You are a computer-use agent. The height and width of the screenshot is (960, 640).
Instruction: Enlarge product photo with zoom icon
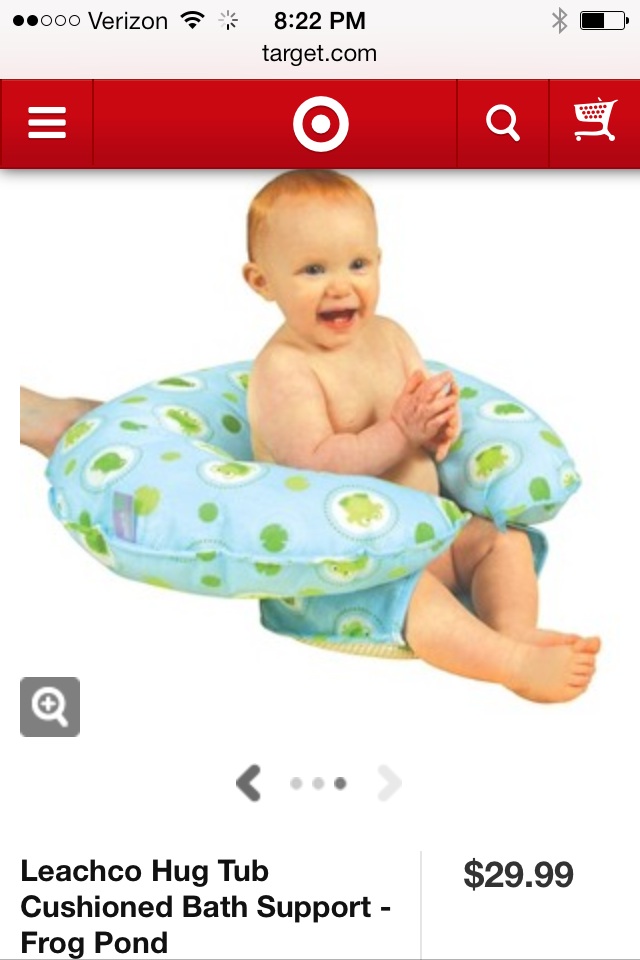[x=50, y=707]
